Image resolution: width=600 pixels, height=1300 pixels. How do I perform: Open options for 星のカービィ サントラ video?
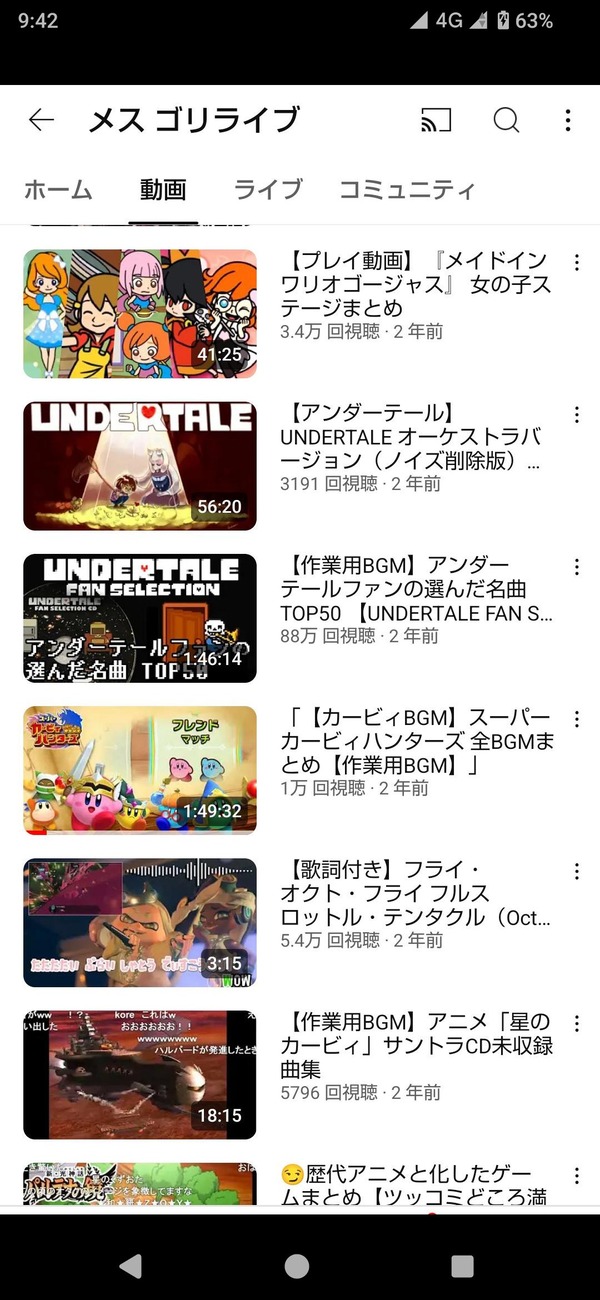point(576,1024)
